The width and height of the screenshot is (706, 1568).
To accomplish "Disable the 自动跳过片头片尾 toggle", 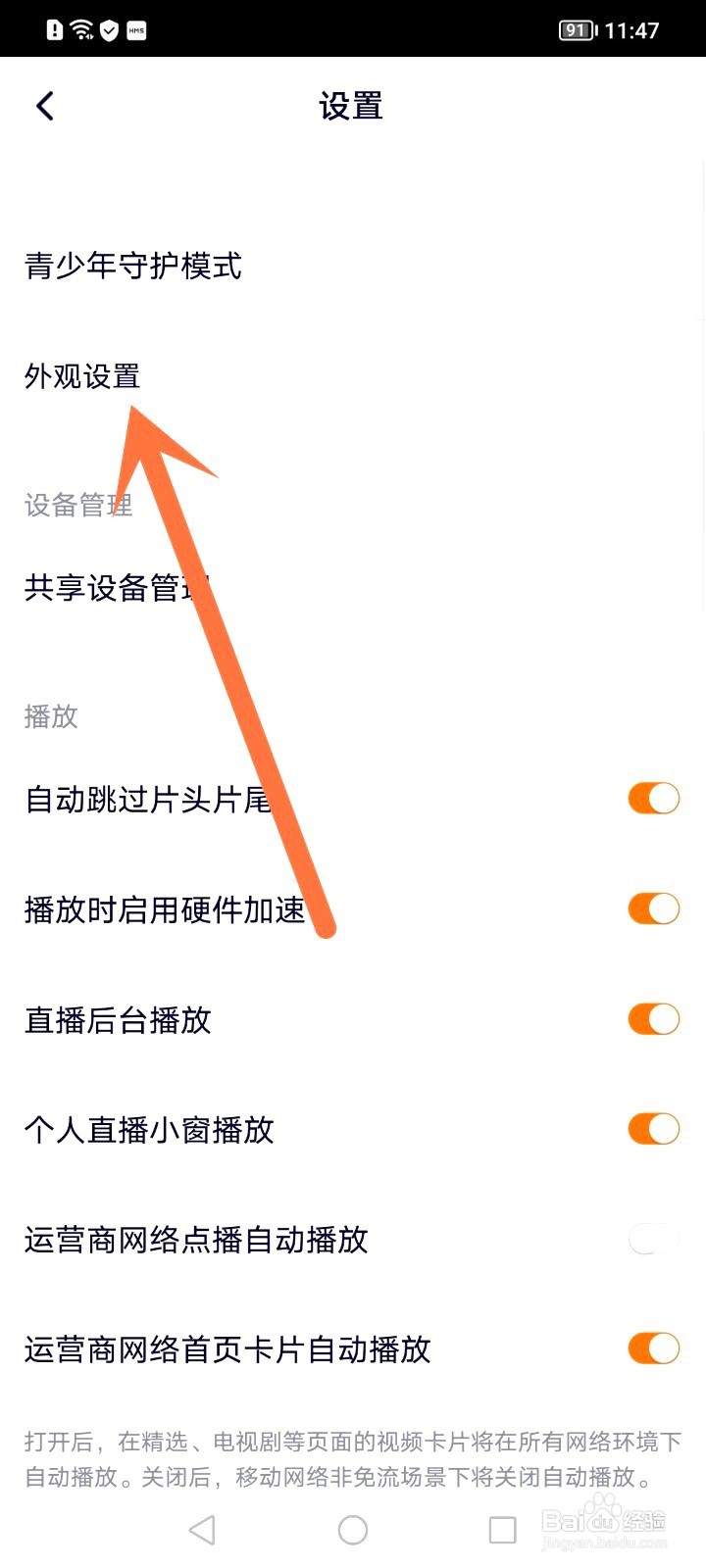I will (653, 798).
